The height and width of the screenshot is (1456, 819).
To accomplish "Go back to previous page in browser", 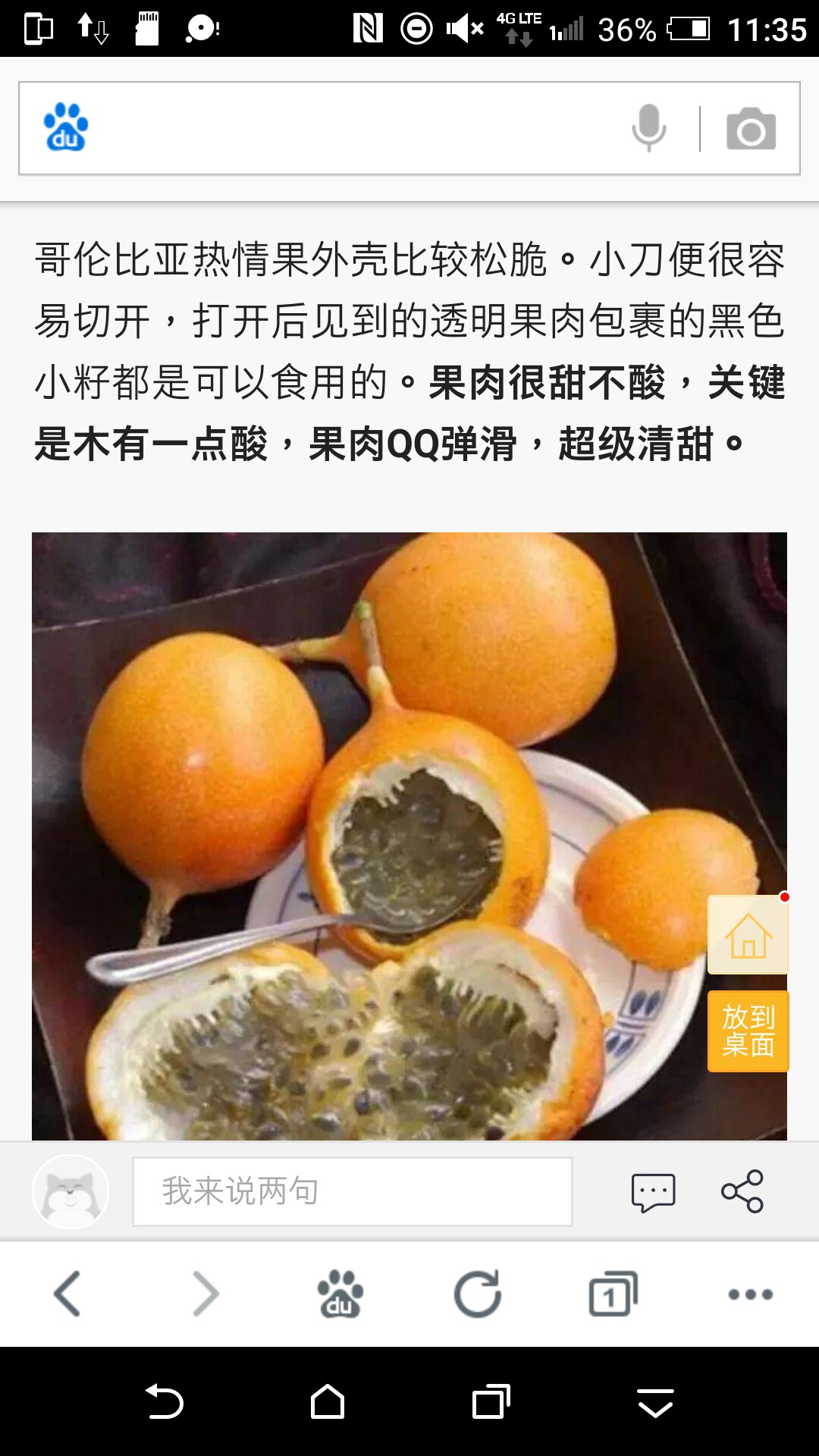I will point(67,1294).
